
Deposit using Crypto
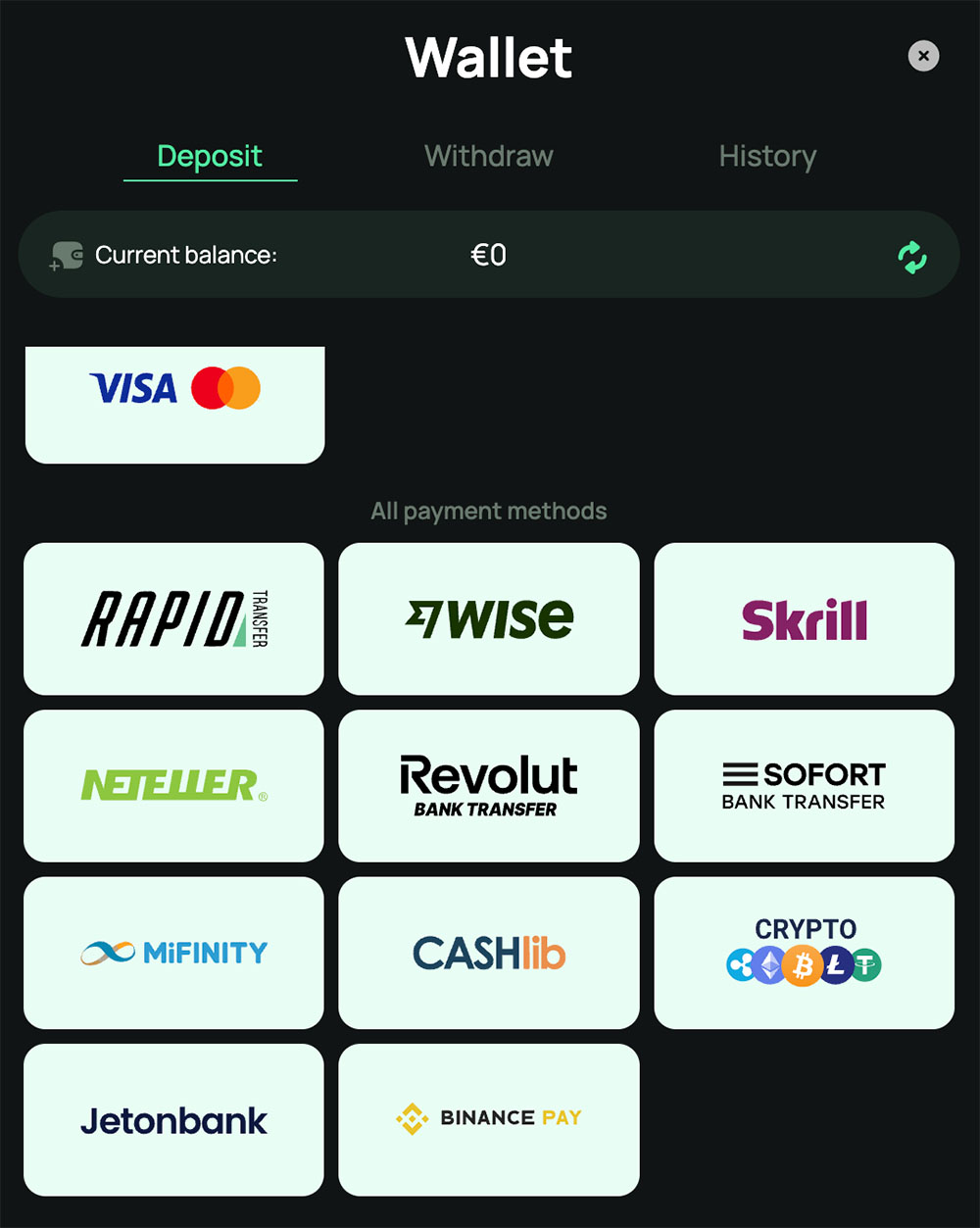tap(804, 952)
